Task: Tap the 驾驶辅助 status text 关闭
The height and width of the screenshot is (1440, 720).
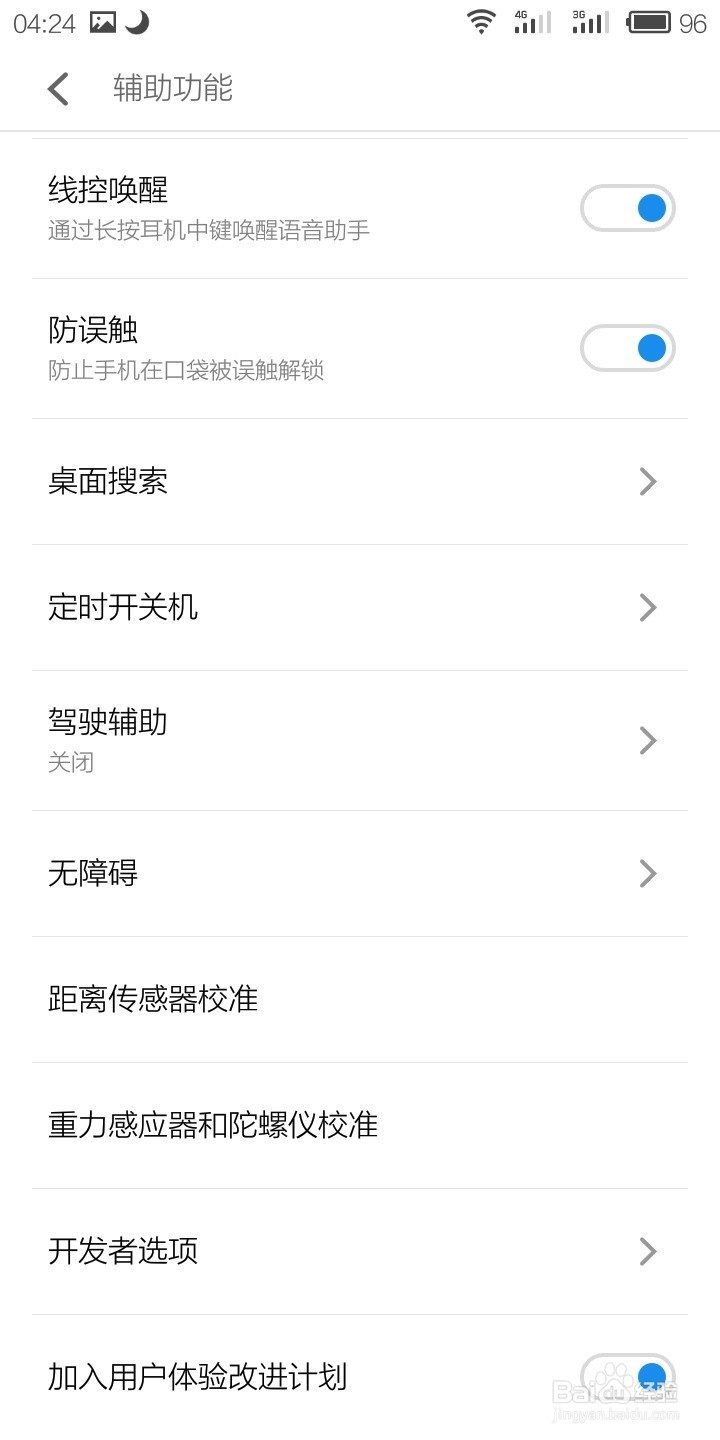Action: coord(71,762)
